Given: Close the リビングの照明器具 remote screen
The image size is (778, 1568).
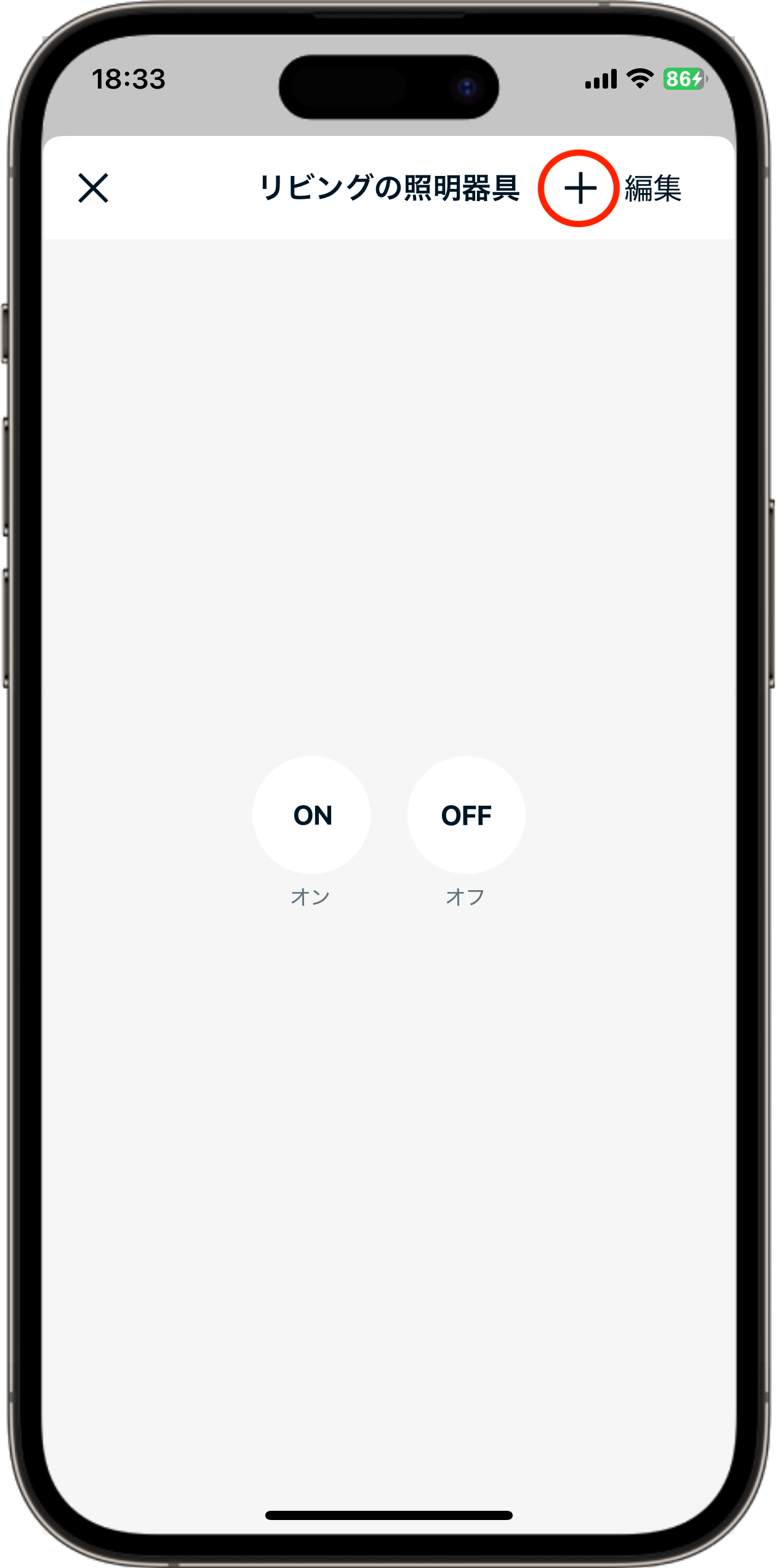Looking at the screenshot, I should click(x=94, y=188).
